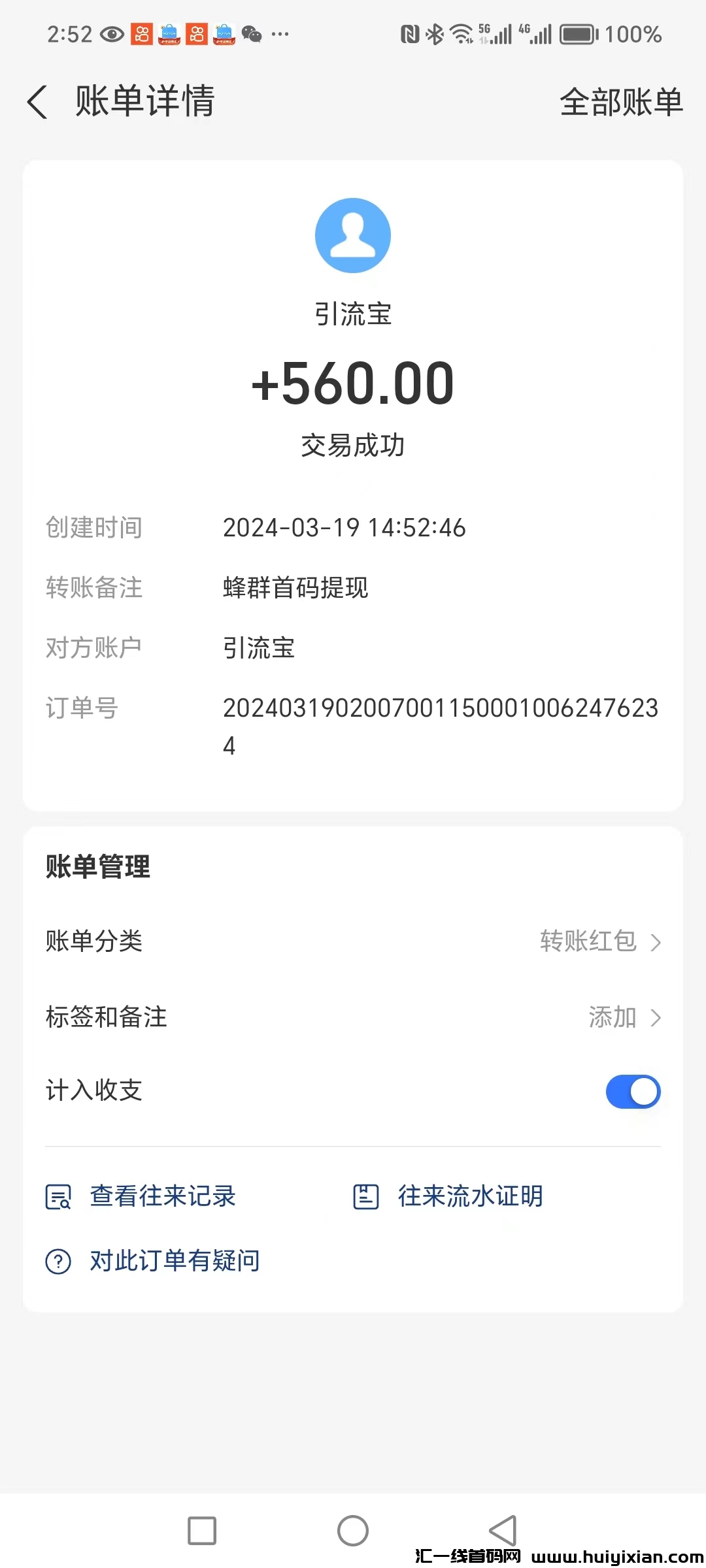The height and width of the screenshot is (1568, 706).
Task: Tap the WeChat icon in the status bar
Action: coord(250,34)
